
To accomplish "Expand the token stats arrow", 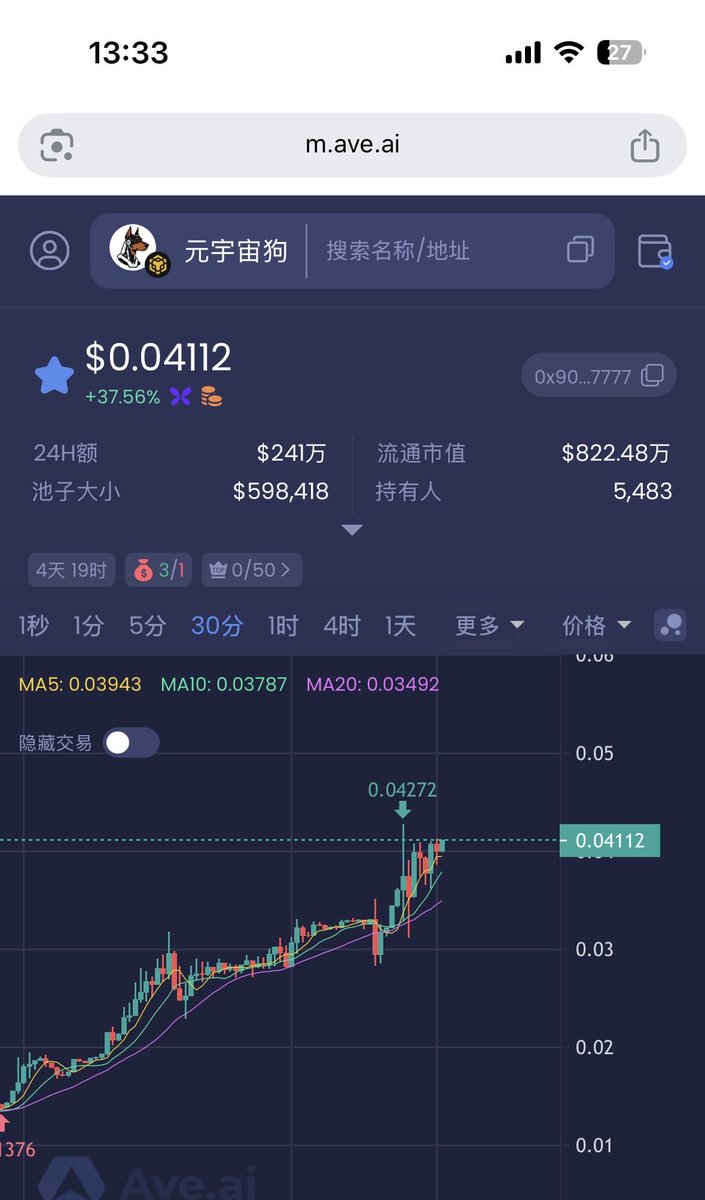I will [352, 529].
